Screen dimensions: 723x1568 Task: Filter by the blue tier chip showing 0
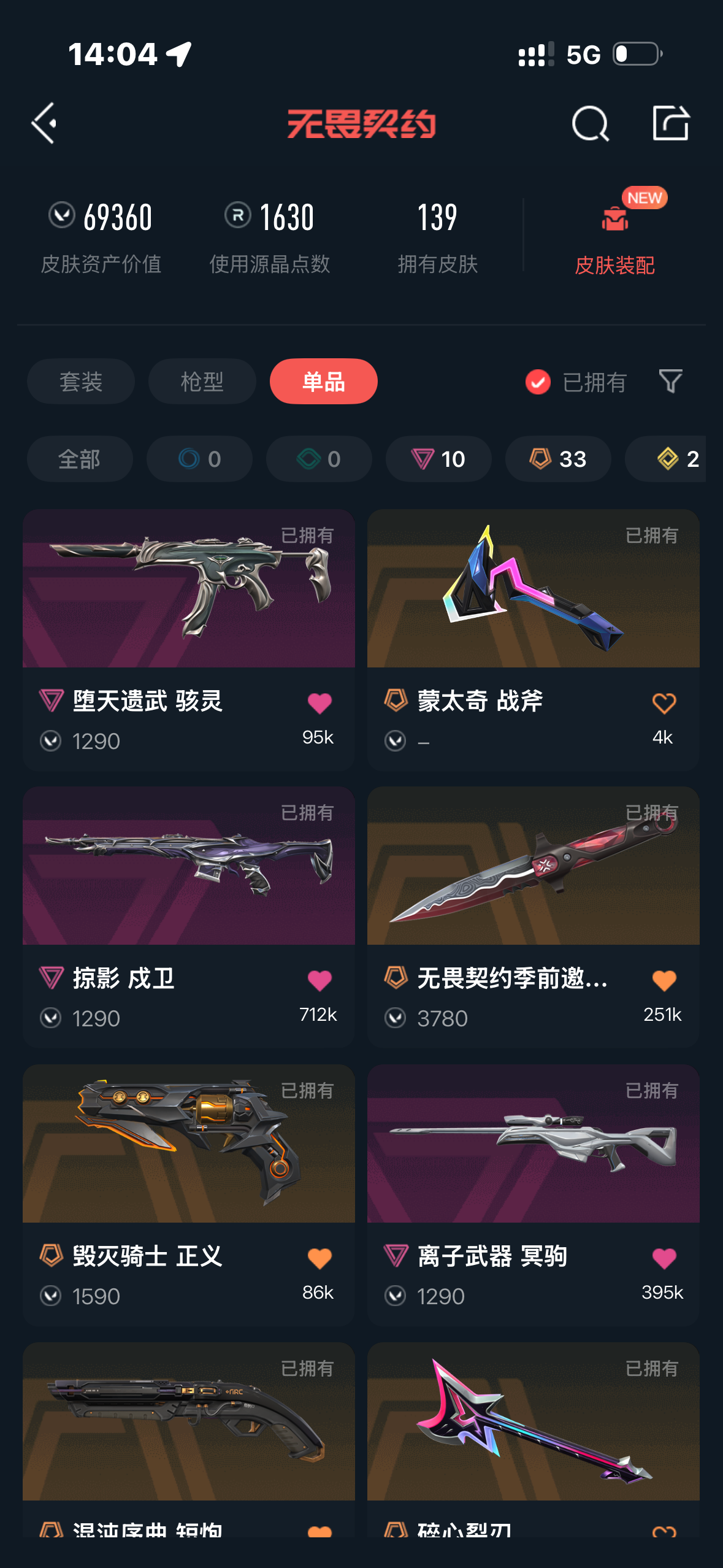(199, 459)
